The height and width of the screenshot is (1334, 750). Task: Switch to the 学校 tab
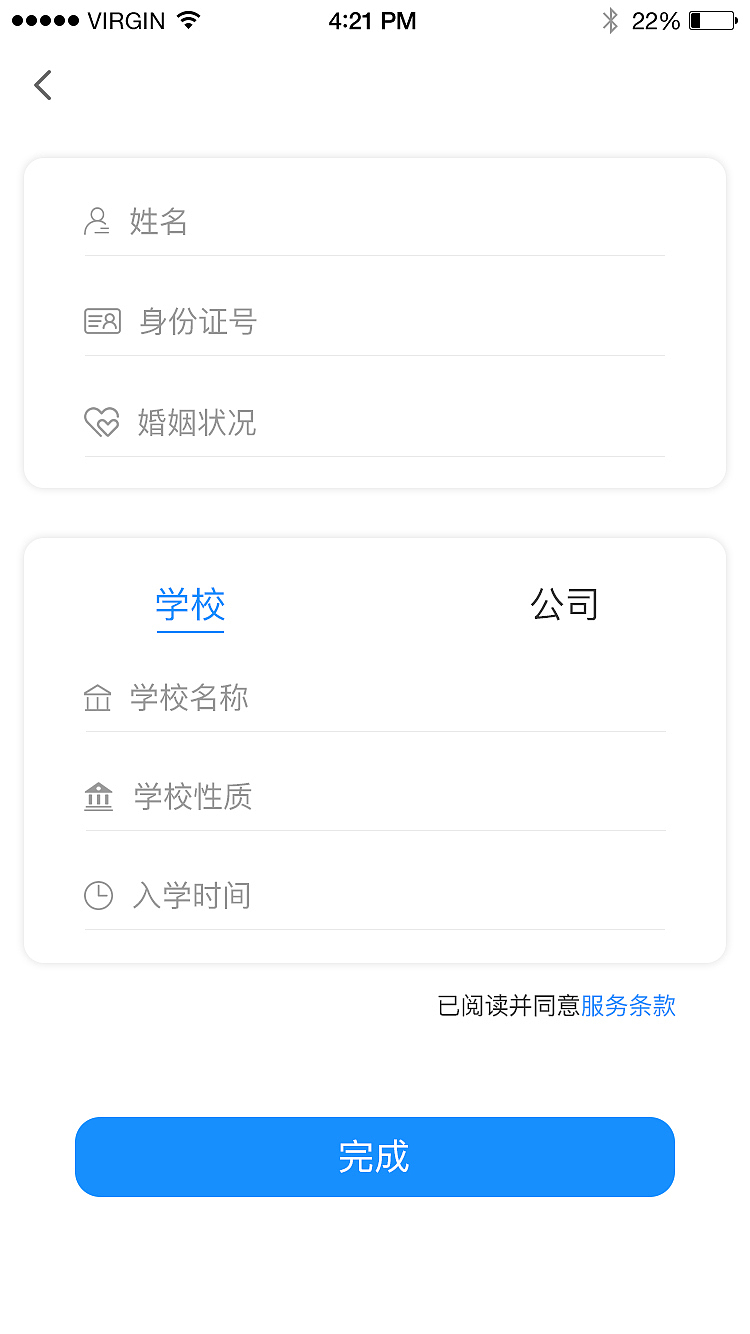190,605
